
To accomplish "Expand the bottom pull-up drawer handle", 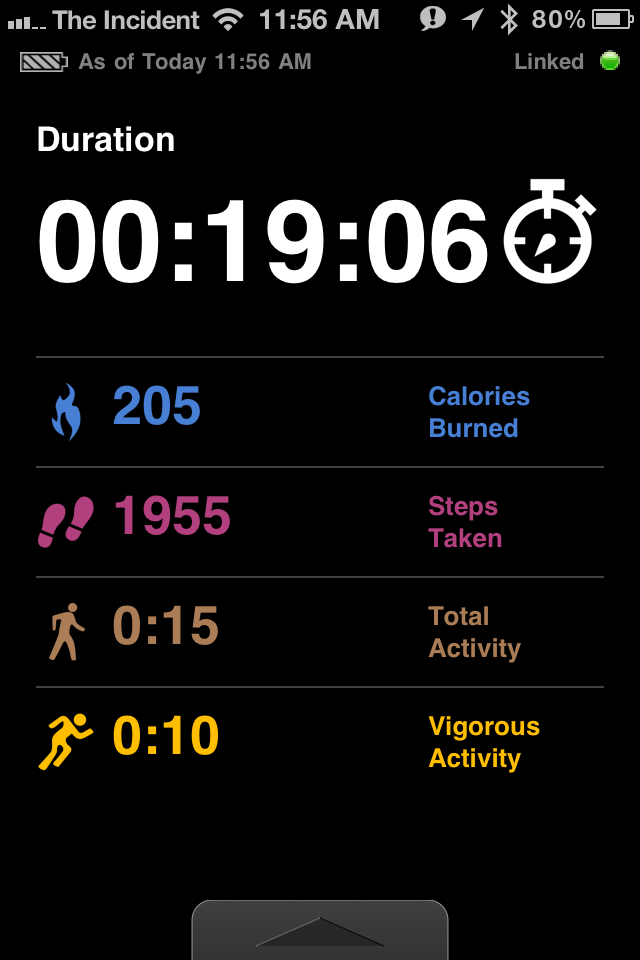I will pos(320,930).
